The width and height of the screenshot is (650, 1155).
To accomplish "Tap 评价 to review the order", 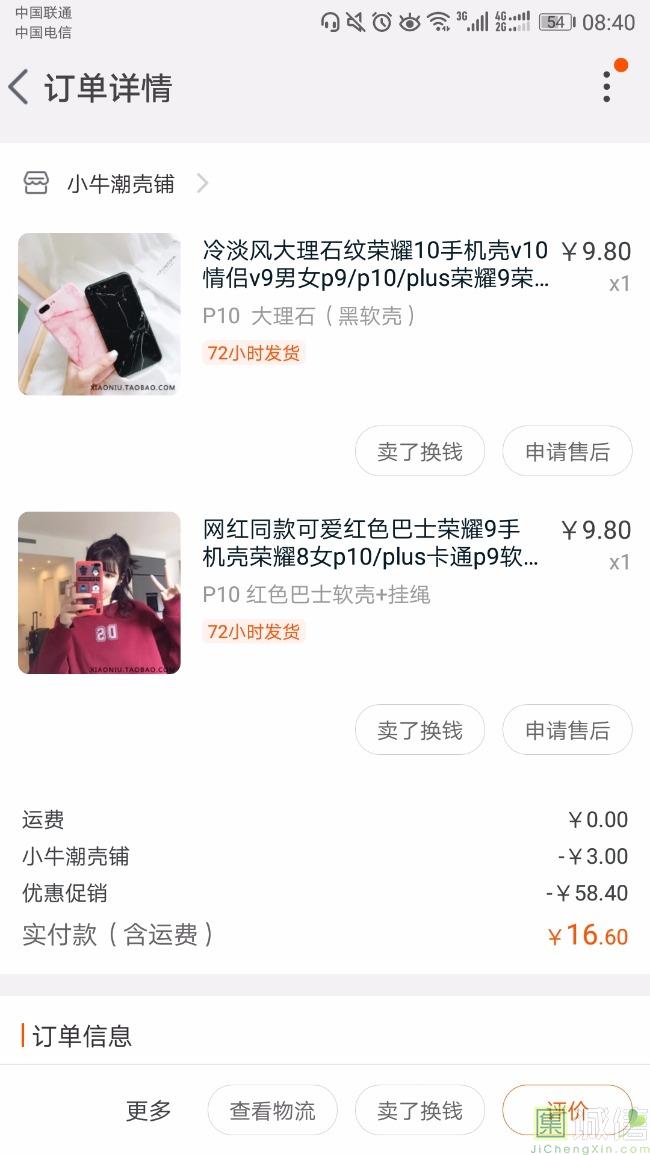I will (x=567, y=1110).
